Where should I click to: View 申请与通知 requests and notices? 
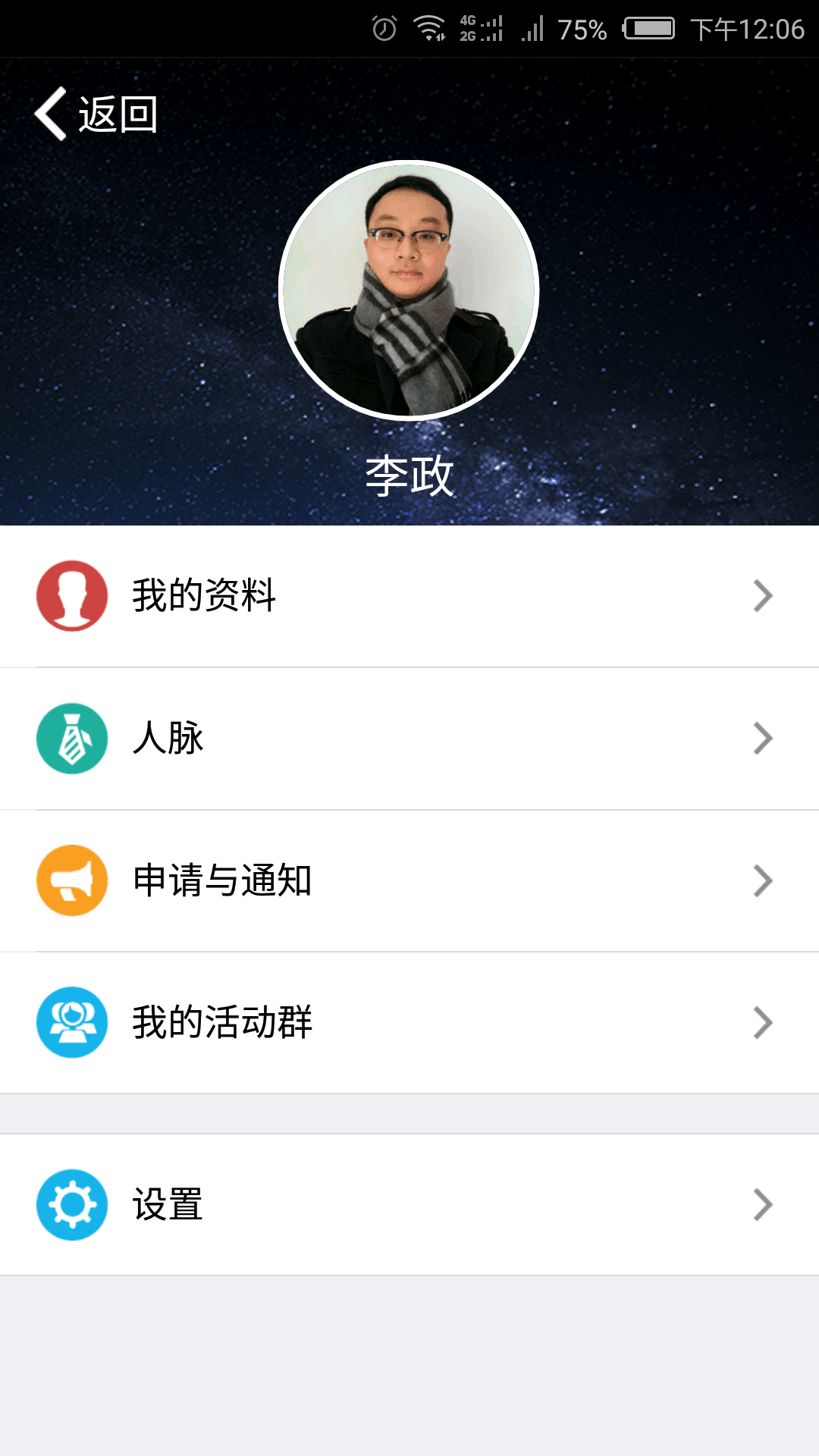409,880
